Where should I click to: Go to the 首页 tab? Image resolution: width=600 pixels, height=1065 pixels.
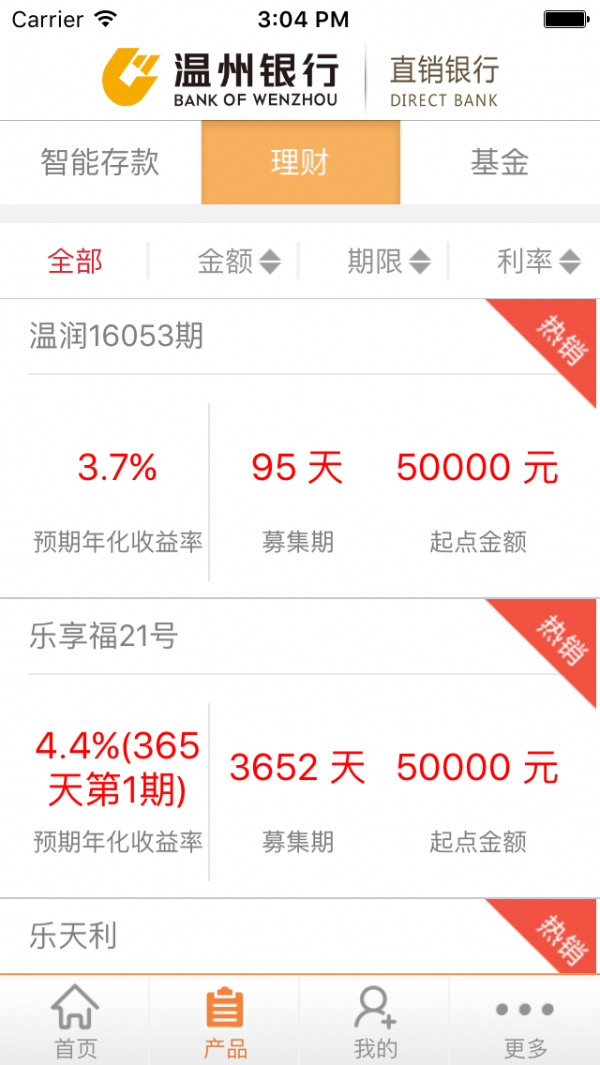[x=75, y=1021]
